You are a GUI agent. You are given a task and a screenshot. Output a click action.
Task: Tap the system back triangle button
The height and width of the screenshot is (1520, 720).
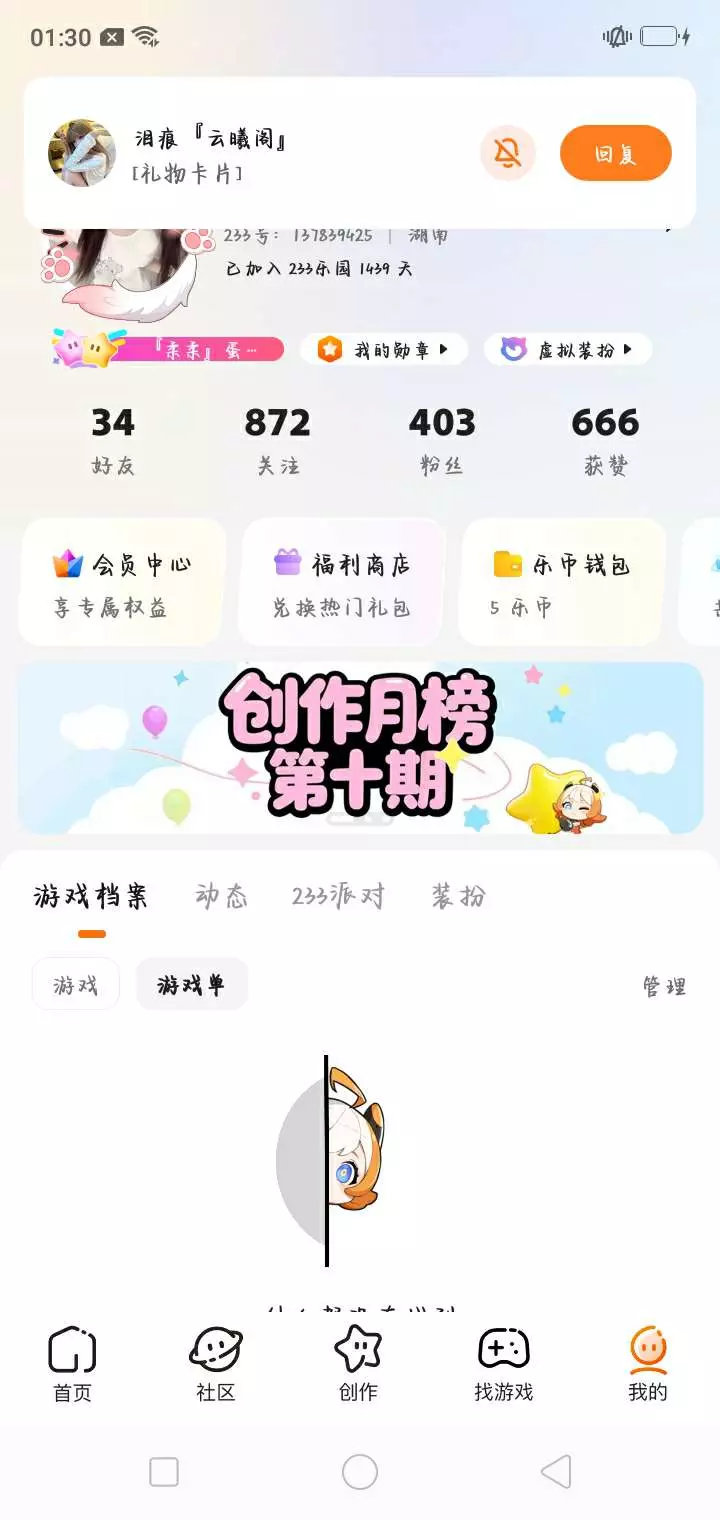pos(556,1471)
